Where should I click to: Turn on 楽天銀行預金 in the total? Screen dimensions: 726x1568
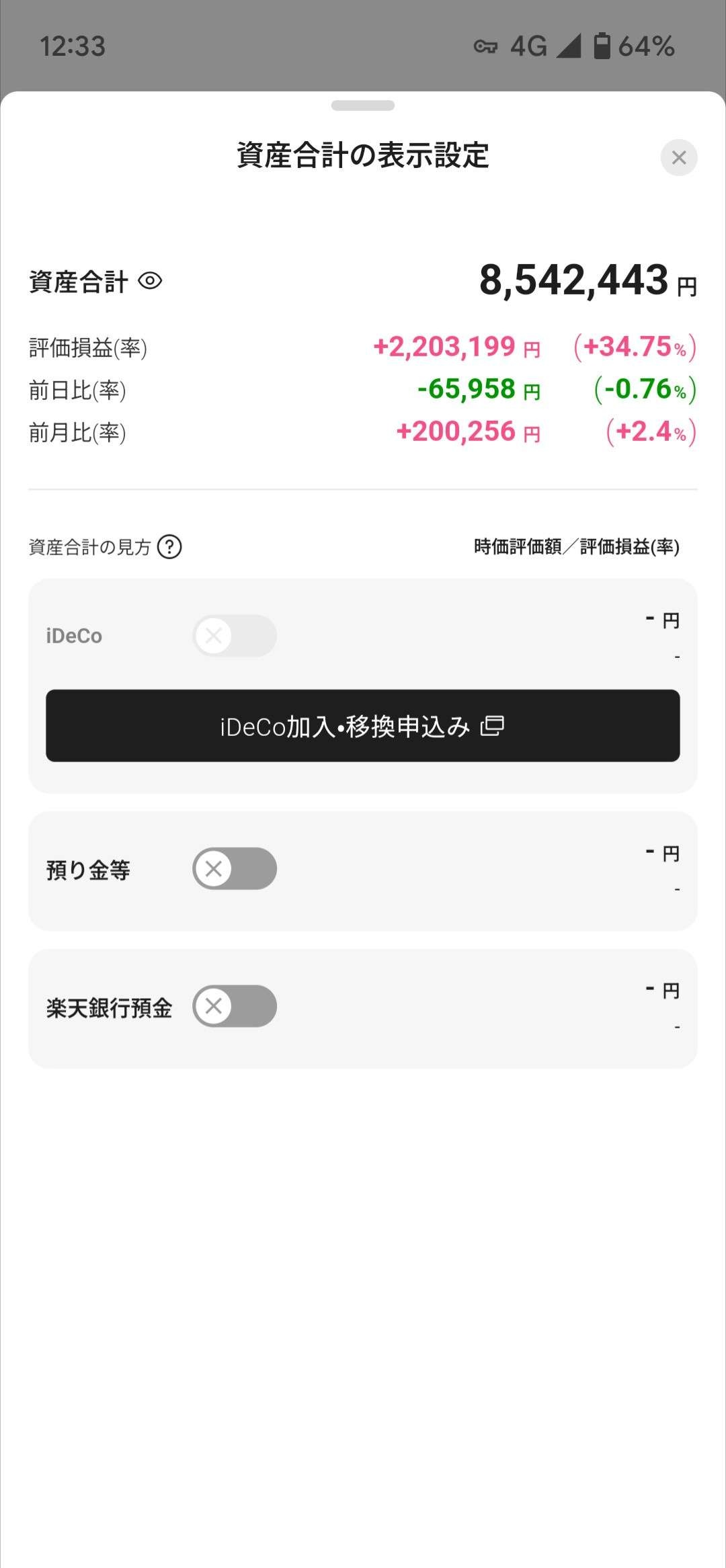pos(235,1006)
